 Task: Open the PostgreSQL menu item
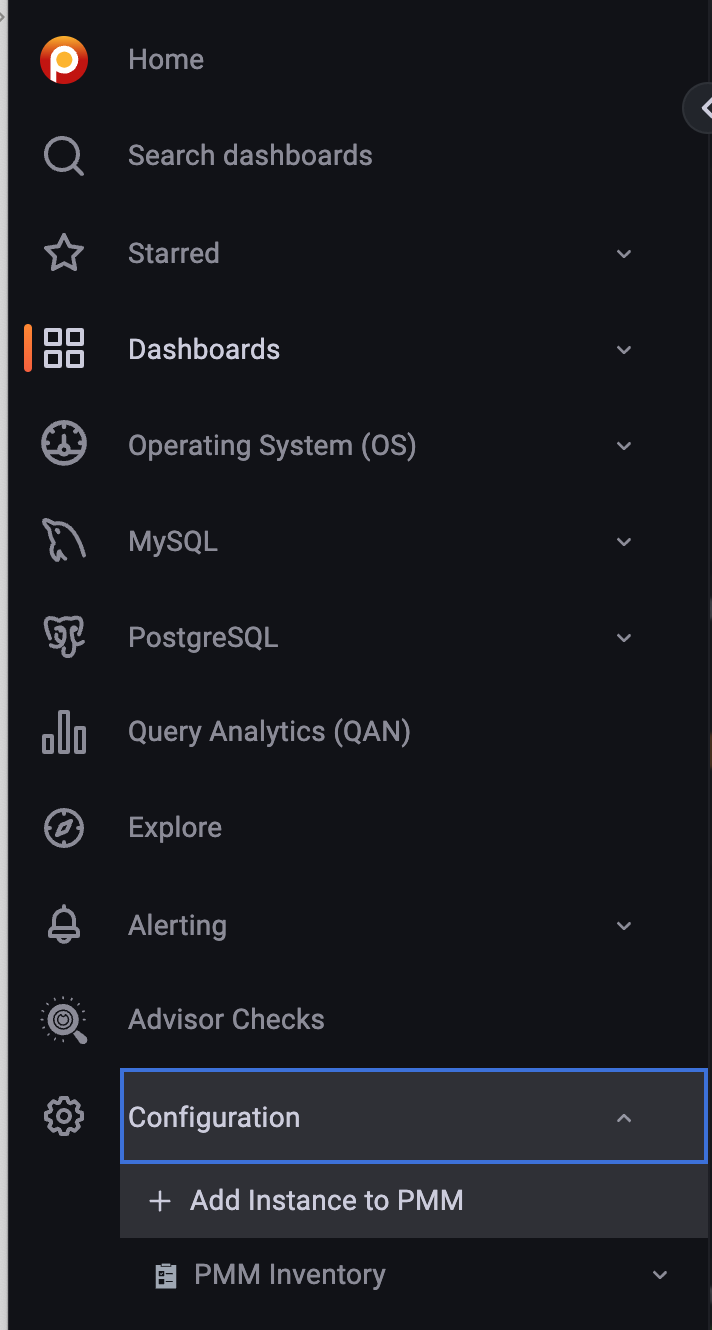pyautogui.click(x=203, y=638)
